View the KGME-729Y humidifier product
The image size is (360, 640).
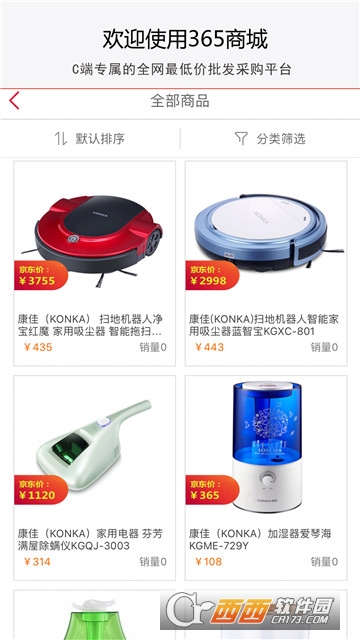[266, 478]
